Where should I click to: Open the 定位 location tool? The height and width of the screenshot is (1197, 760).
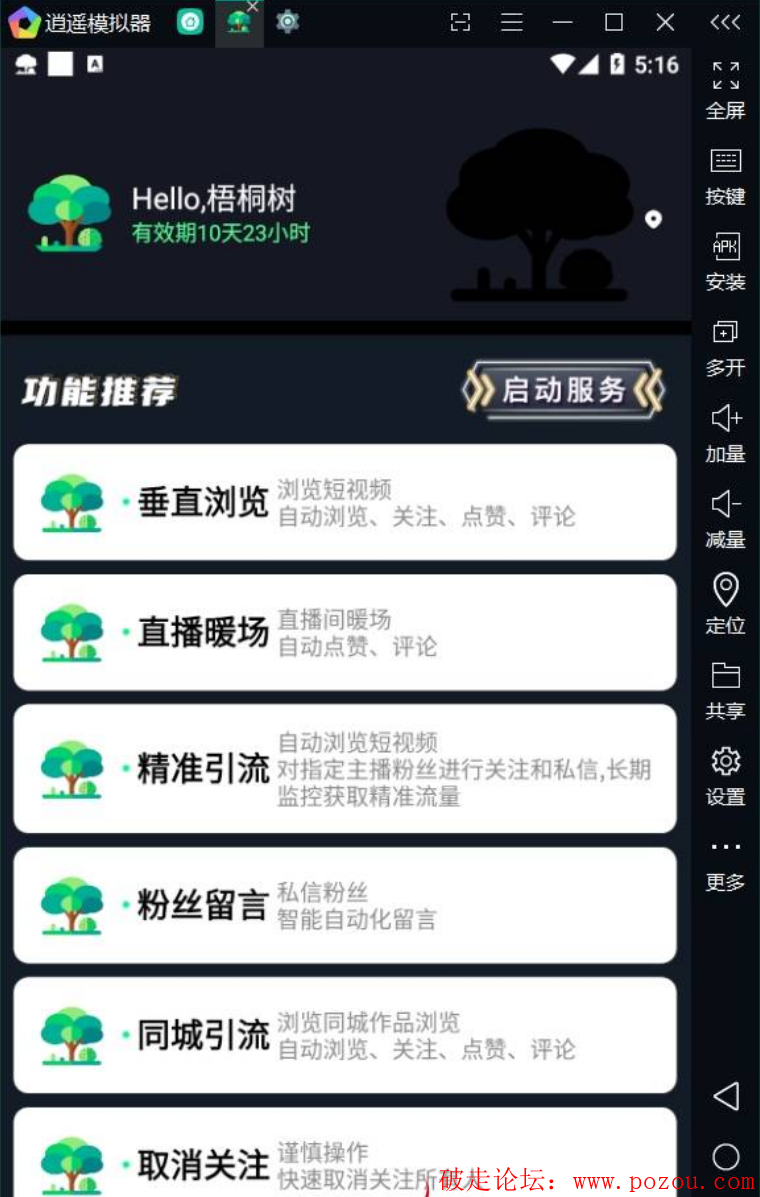(x=725, y=604)
